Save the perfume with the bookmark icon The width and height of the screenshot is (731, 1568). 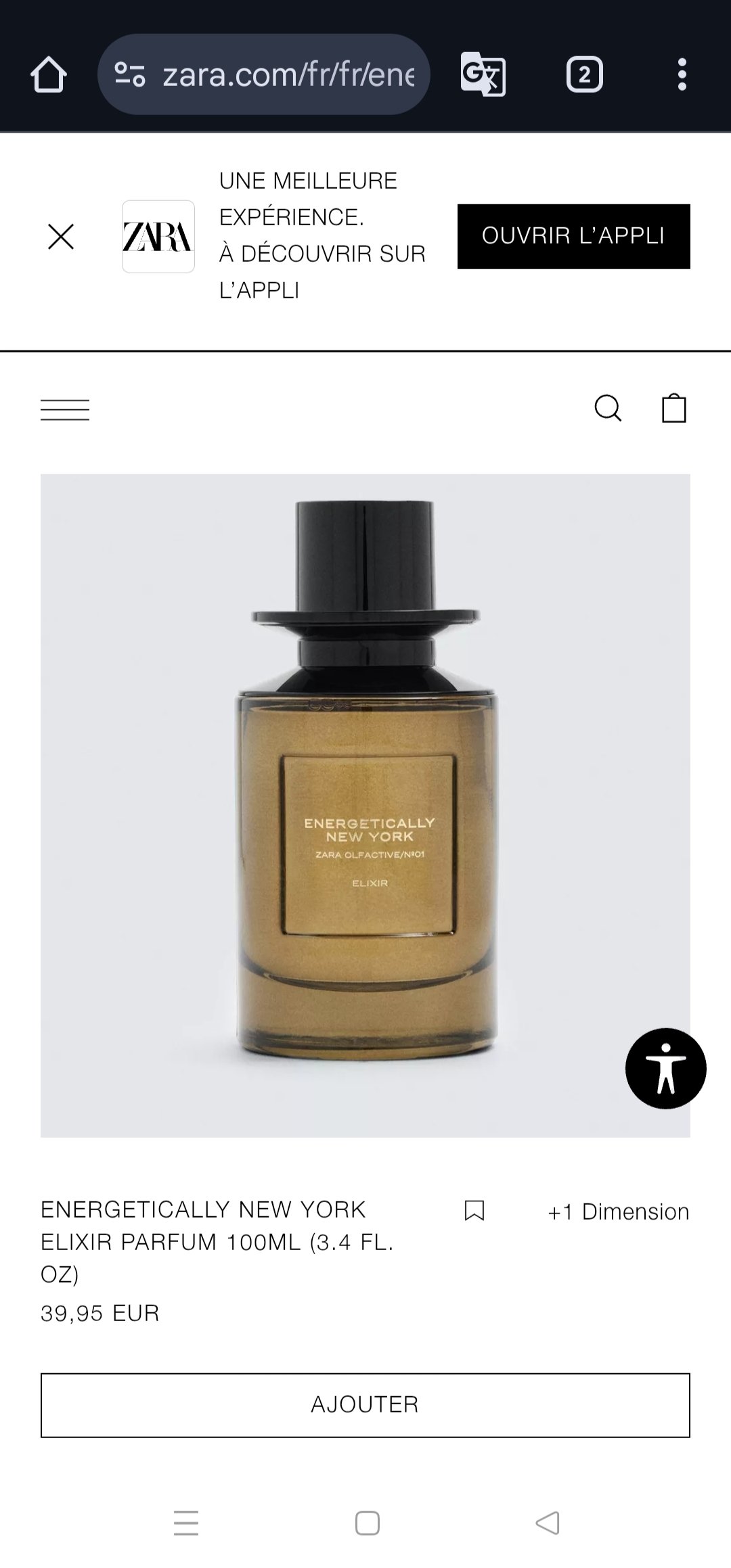coord(474,1211)
